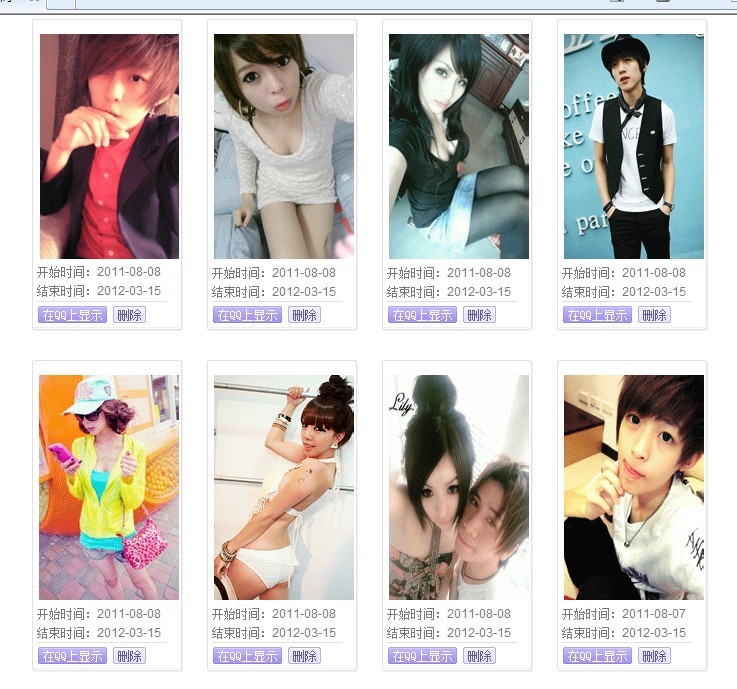Tap 在QQ上显示 under the yellow jacket photo
This screenshot has height=689, width=737.
[72, 656]
